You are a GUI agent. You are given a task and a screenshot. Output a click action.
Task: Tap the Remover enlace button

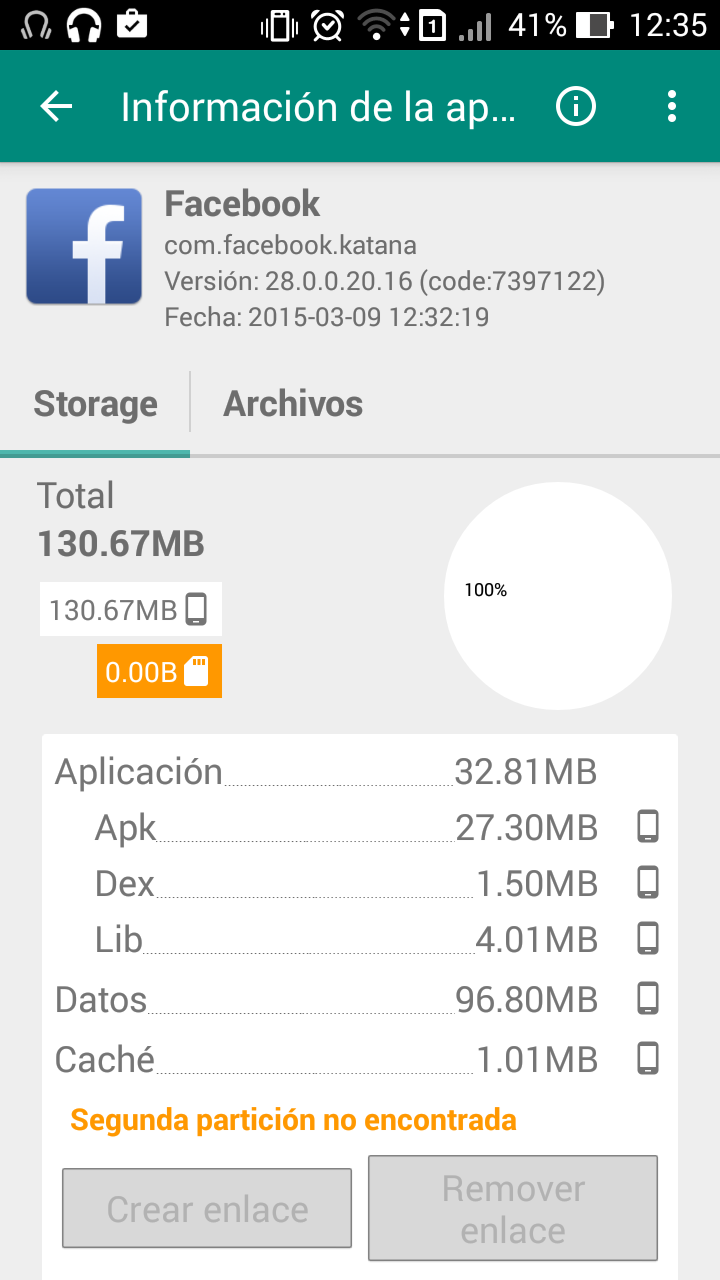click(x=513, y=1208)
